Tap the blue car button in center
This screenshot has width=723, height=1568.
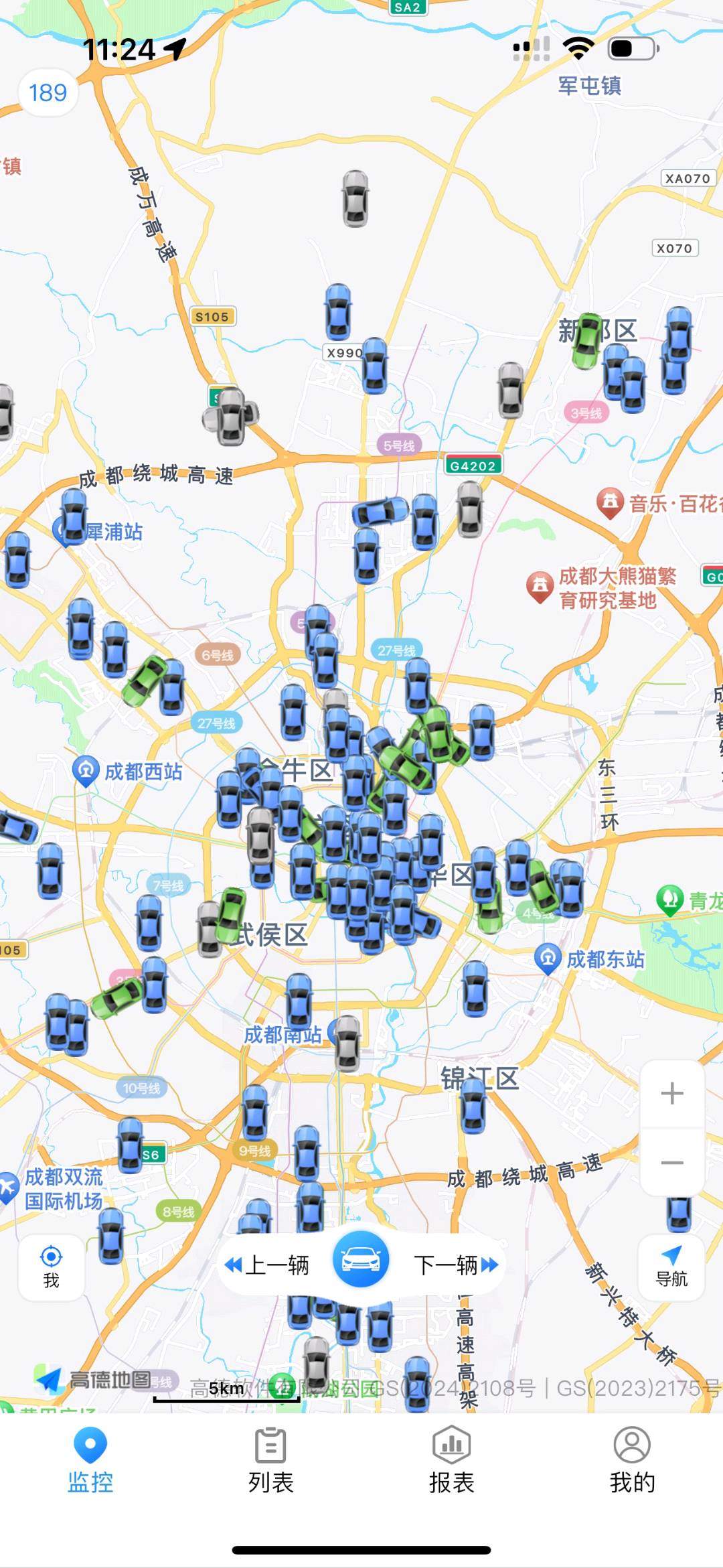pyautogui.click(x=361, y=1259)
